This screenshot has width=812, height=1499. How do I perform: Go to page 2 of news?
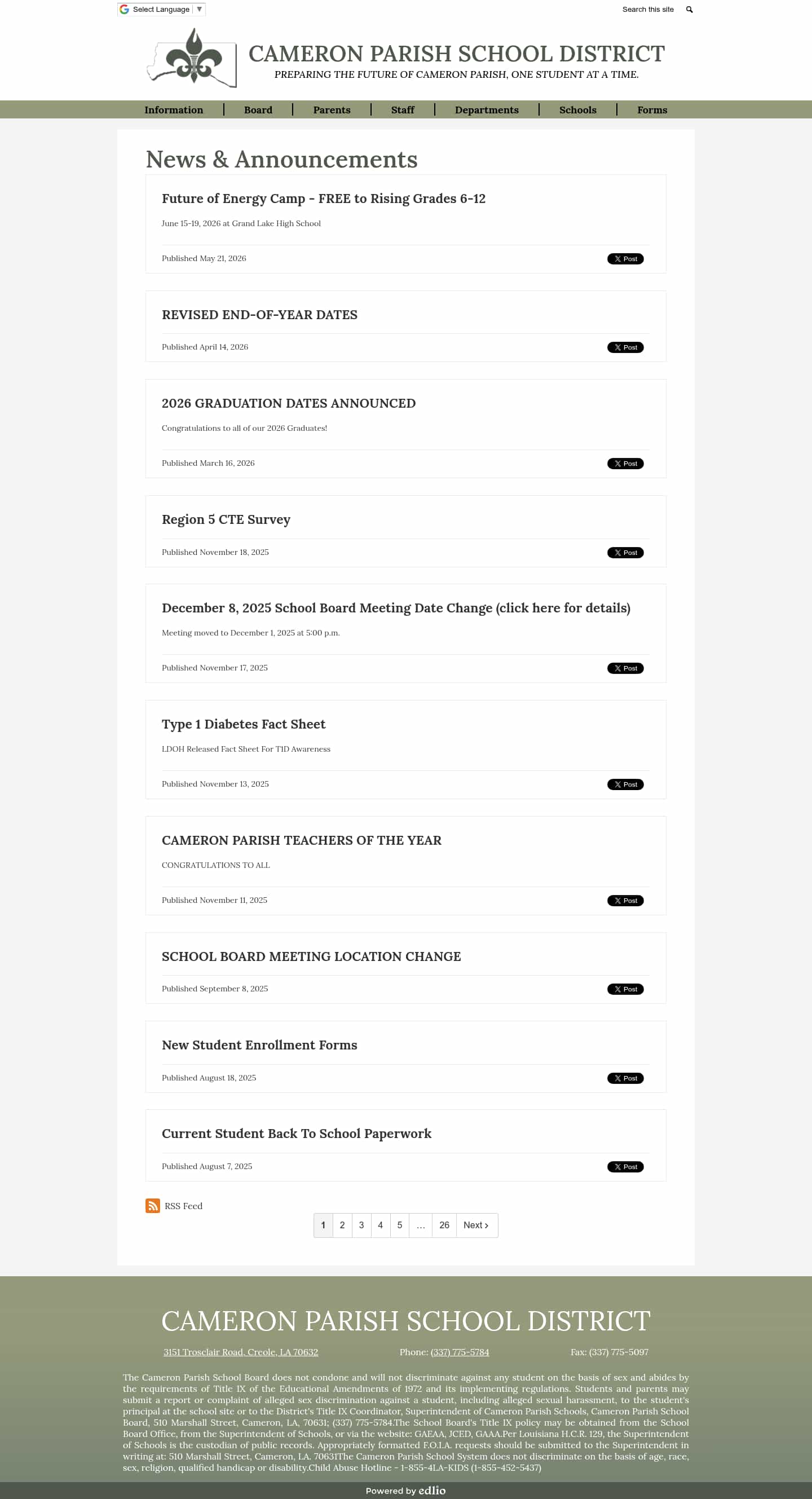[342, 1225]
